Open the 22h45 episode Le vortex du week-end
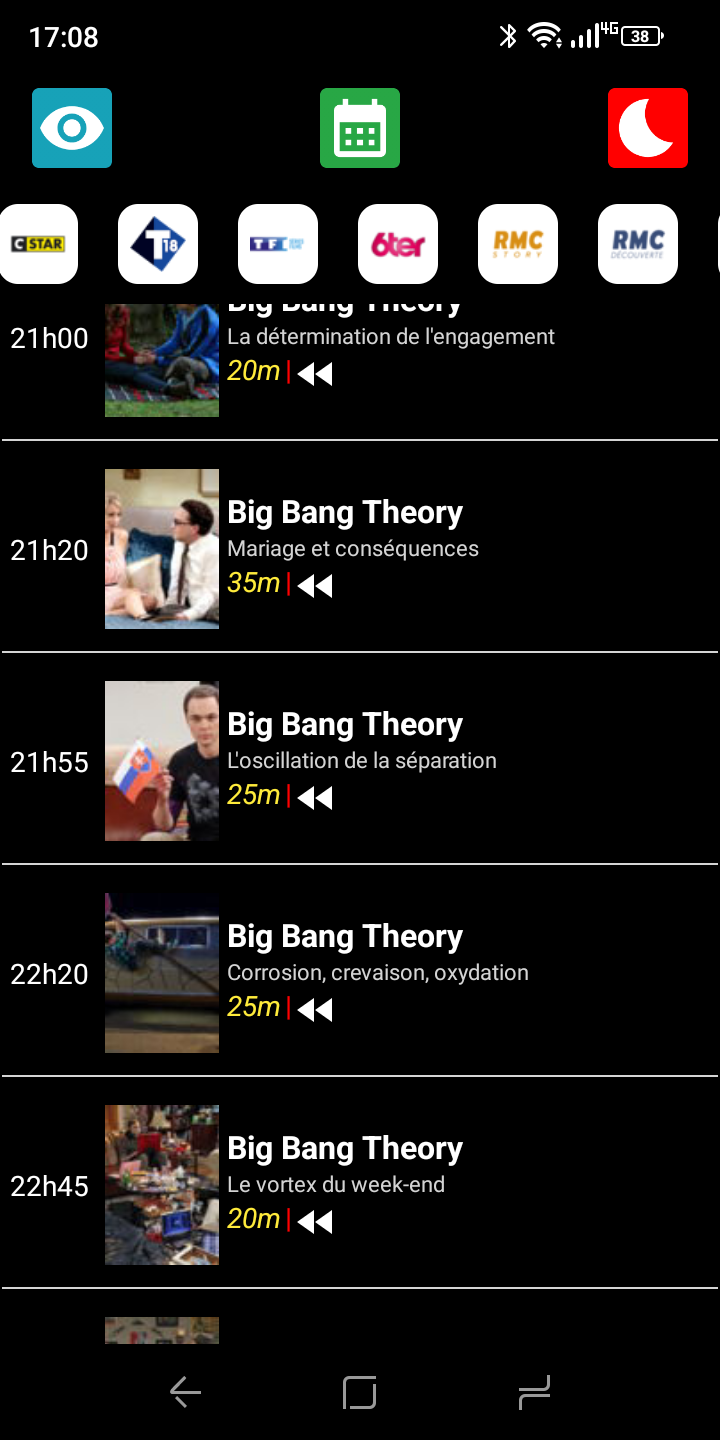This screenshot has width=720, height=1440. pyautogui.click(x=360, y=1184)
